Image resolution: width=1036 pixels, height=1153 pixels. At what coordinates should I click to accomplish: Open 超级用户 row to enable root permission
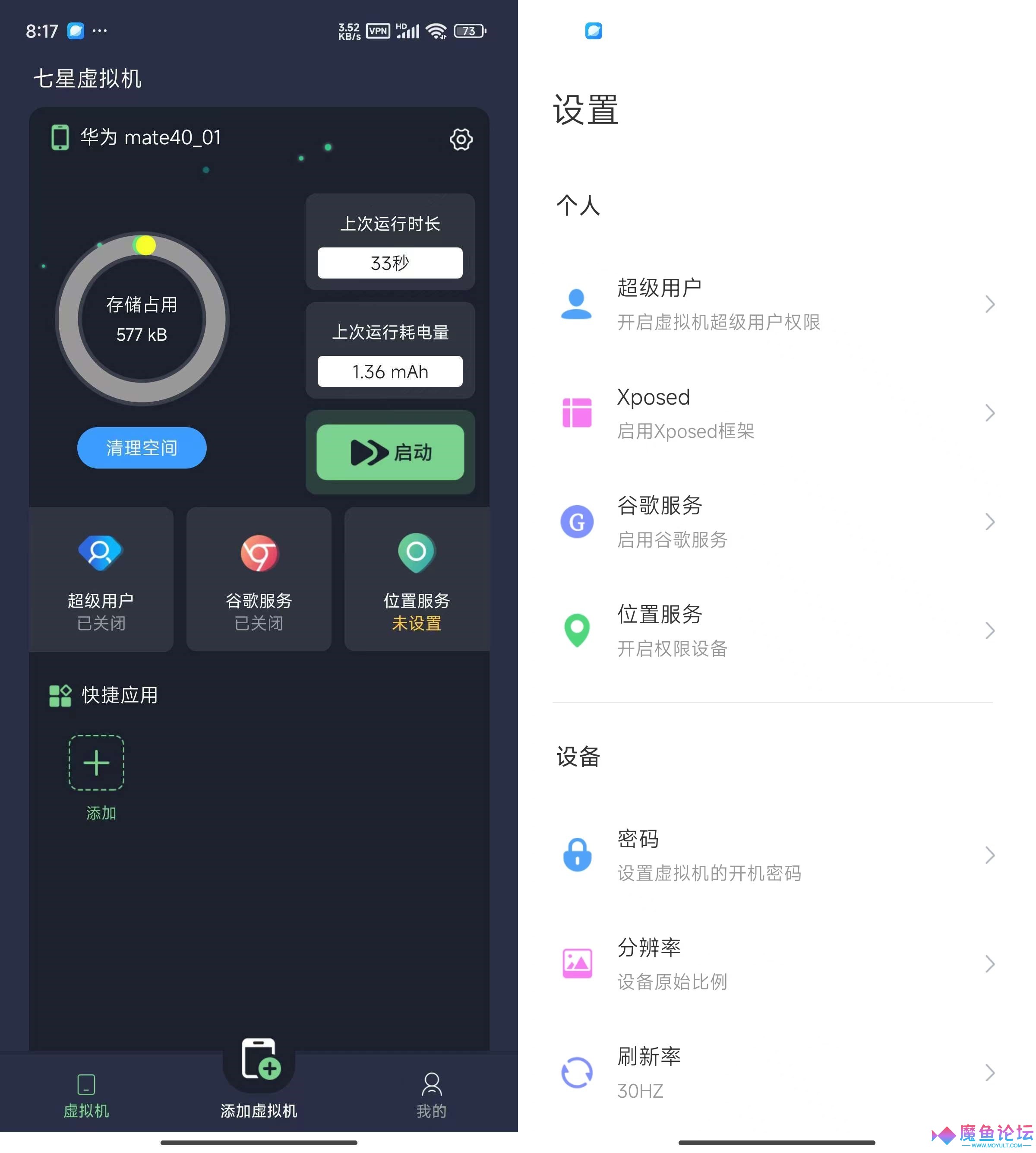click(x=777, y=304)
